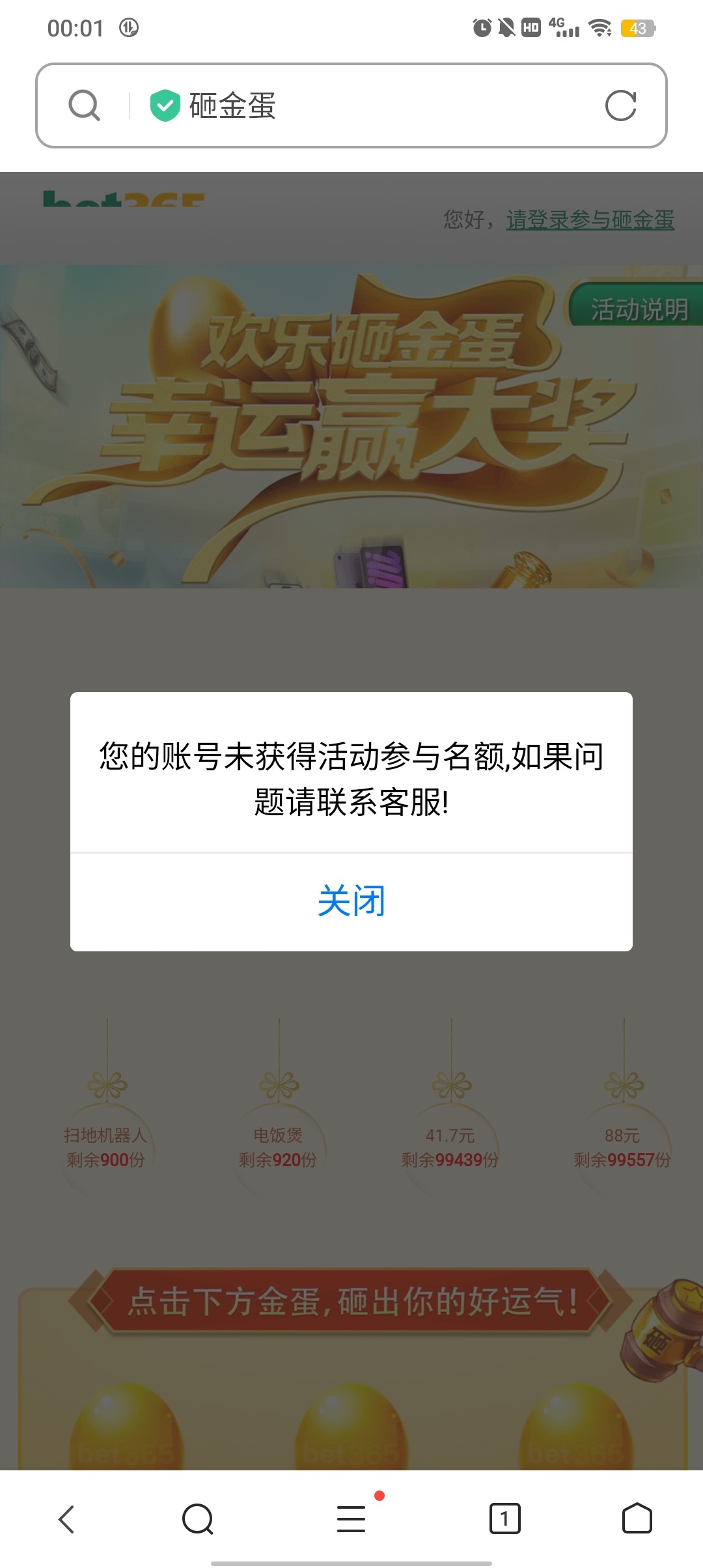
Task: View open tabs switcher
Action: click(x=504, y=1519)
